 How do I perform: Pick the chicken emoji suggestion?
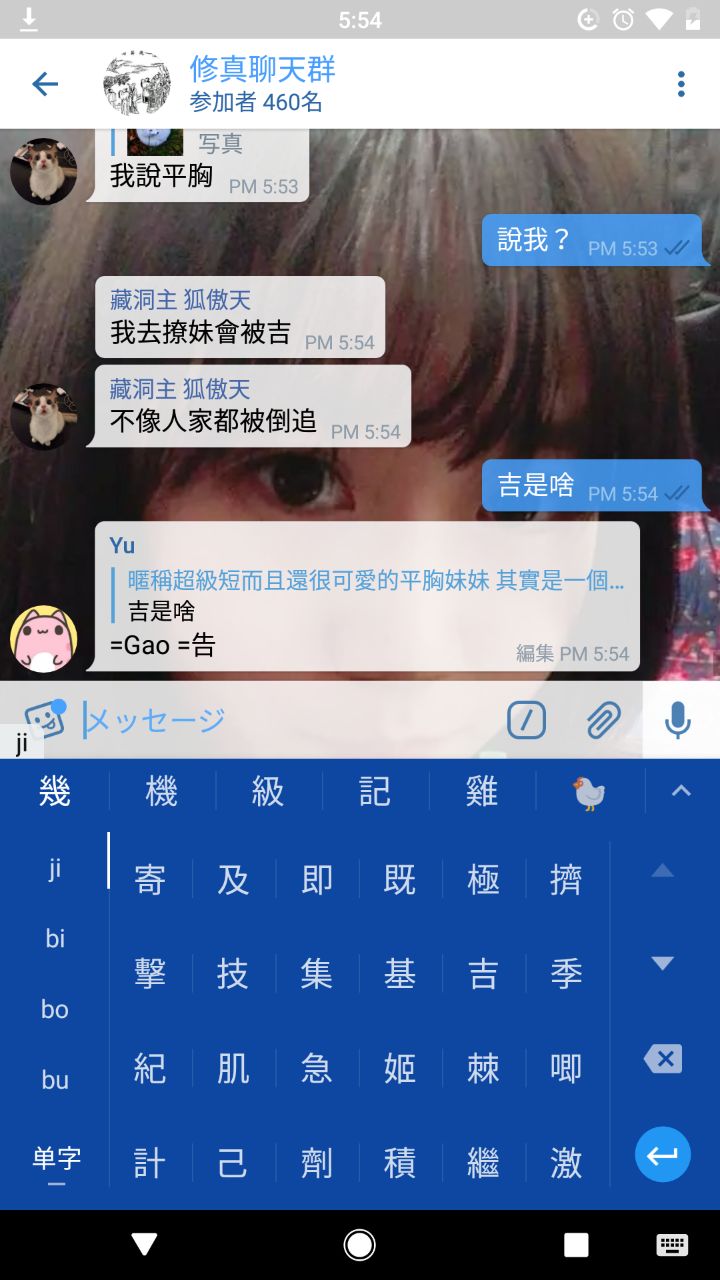[x=588, y=792]
